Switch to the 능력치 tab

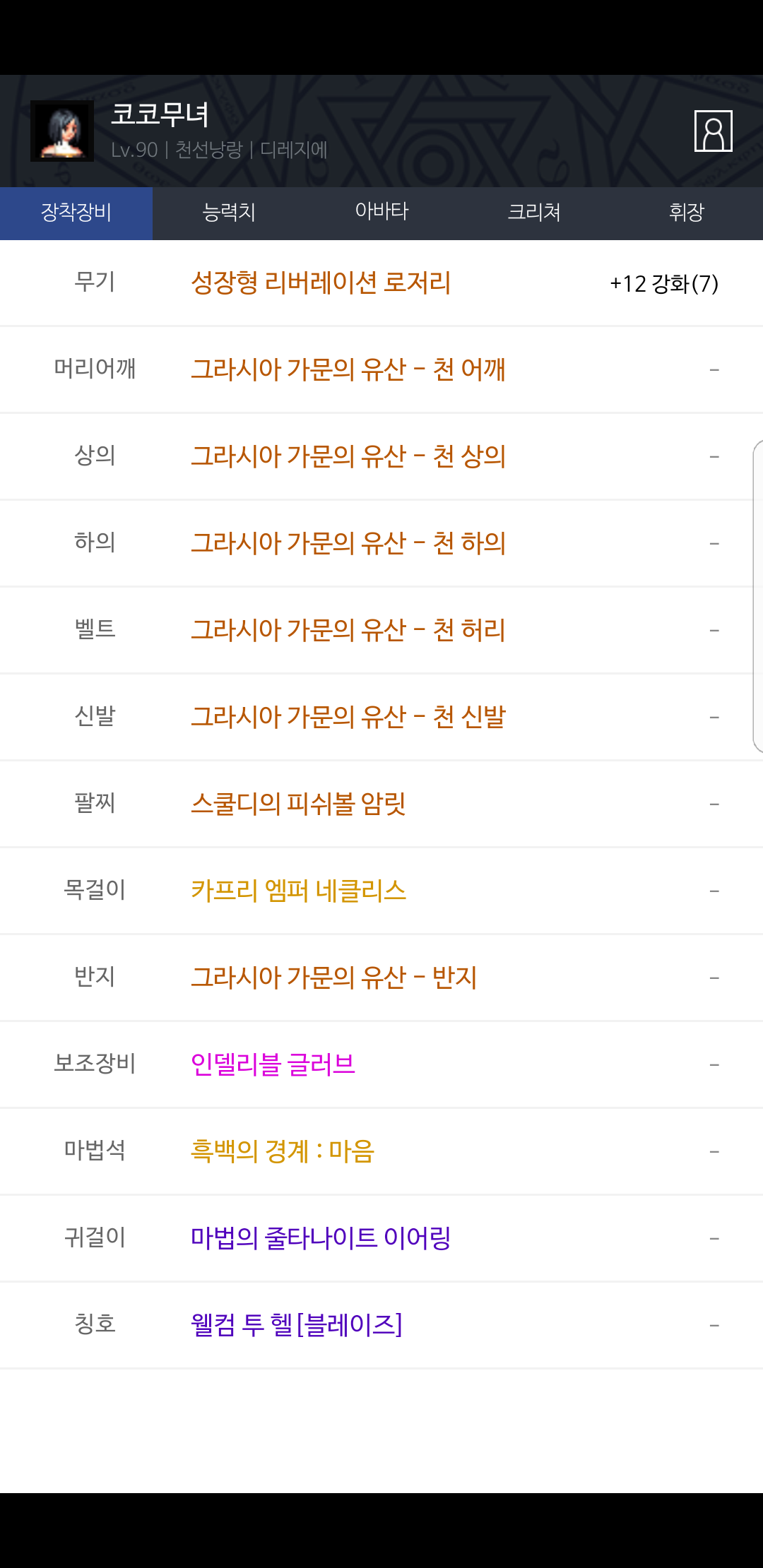229,213
